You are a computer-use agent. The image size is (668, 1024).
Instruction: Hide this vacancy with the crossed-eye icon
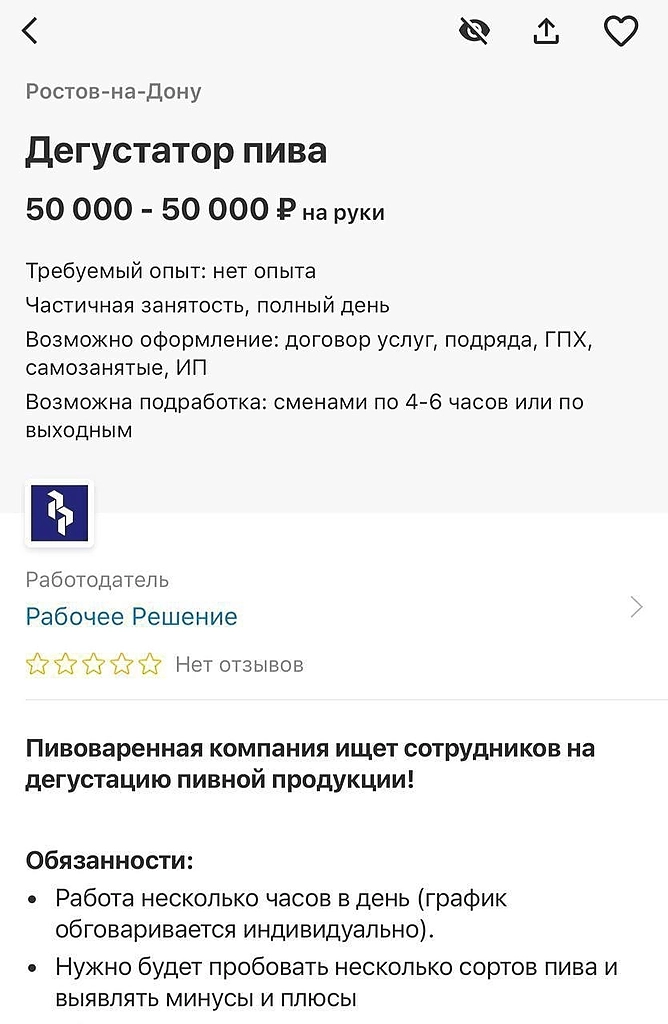point(473,31)
